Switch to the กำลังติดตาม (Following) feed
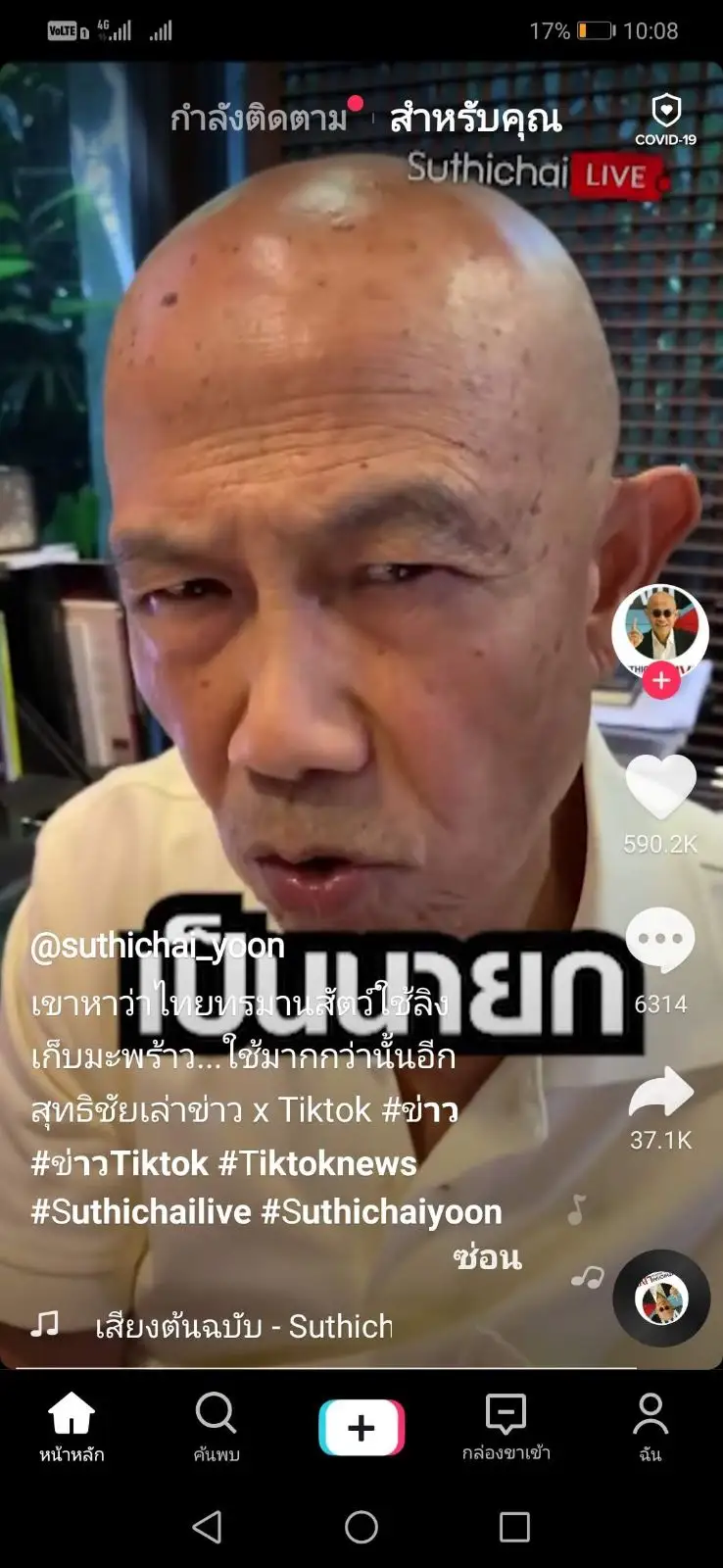The height and width of the screenshot is (1568, 723). tap(258, 119)
